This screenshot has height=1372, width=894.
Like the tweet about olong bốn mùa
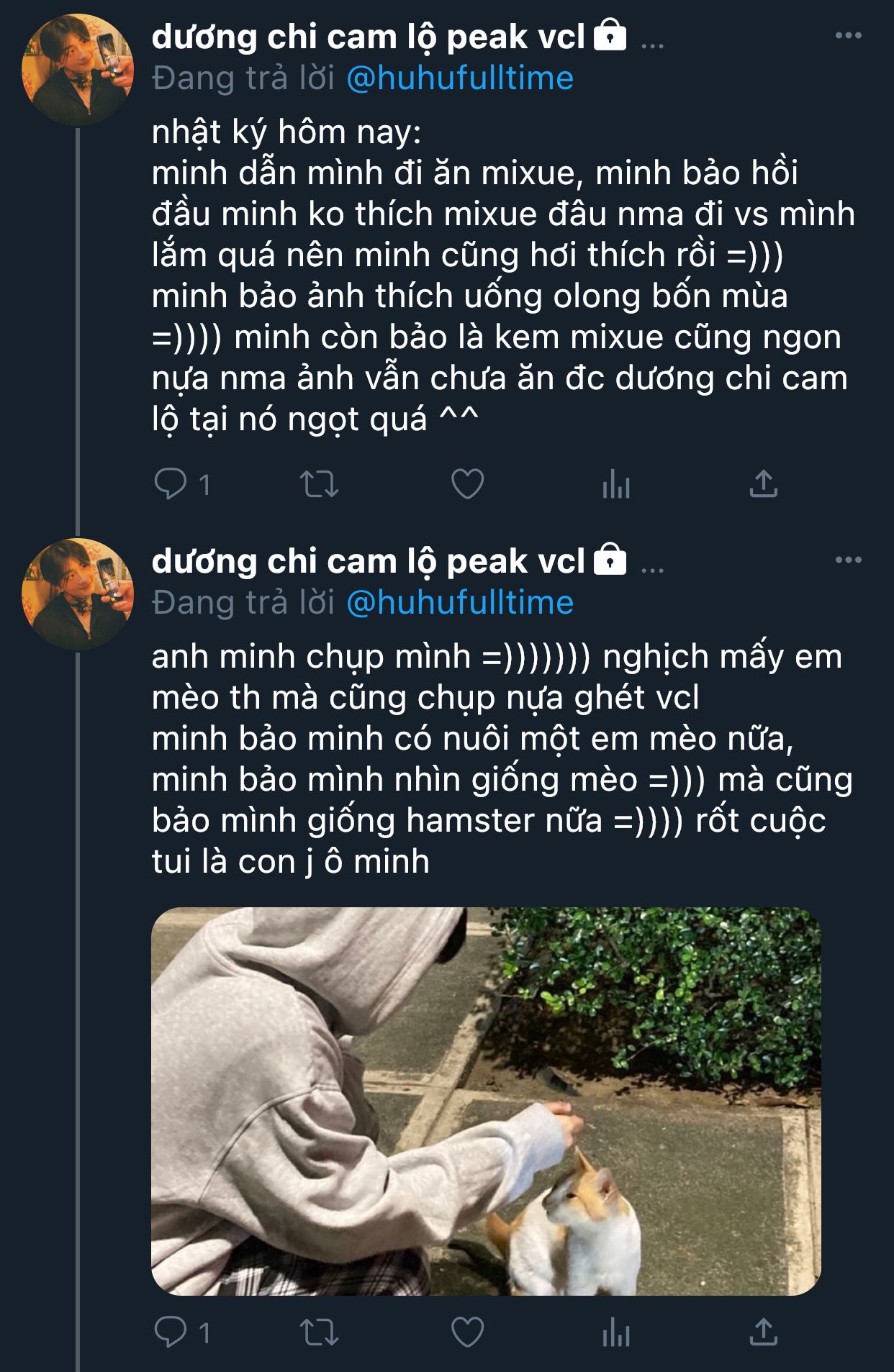(467, 483)
